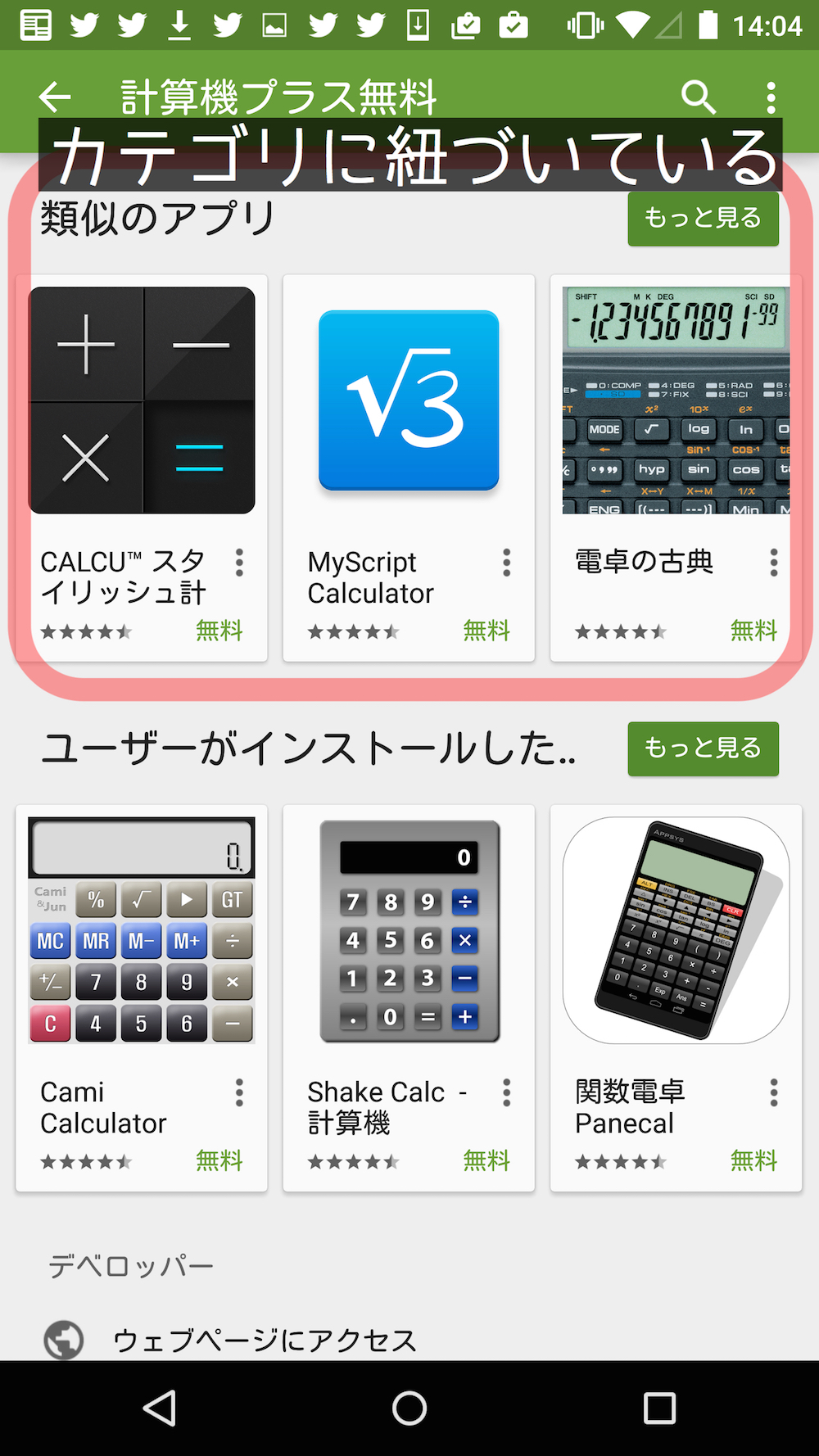Image resolution: width=819 pixels, height=1456 pixels.
Task: Tap もっと見る next to ユーザーがインストールした
Action: pos(703,748)
